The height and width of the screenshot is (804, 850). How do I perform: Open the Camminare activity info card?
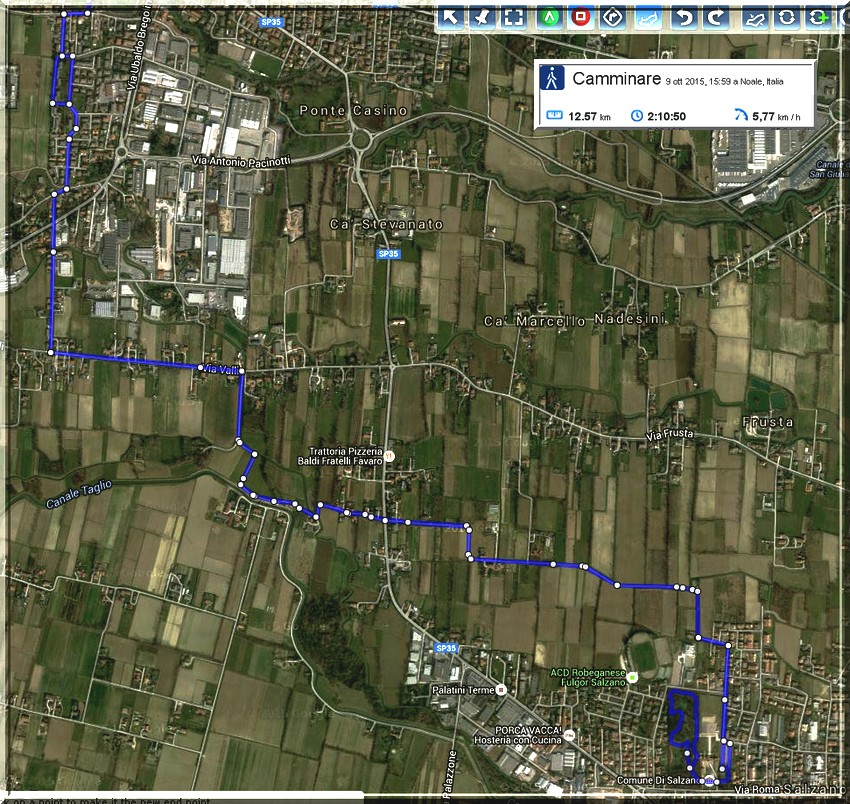[x=673, y=94]
